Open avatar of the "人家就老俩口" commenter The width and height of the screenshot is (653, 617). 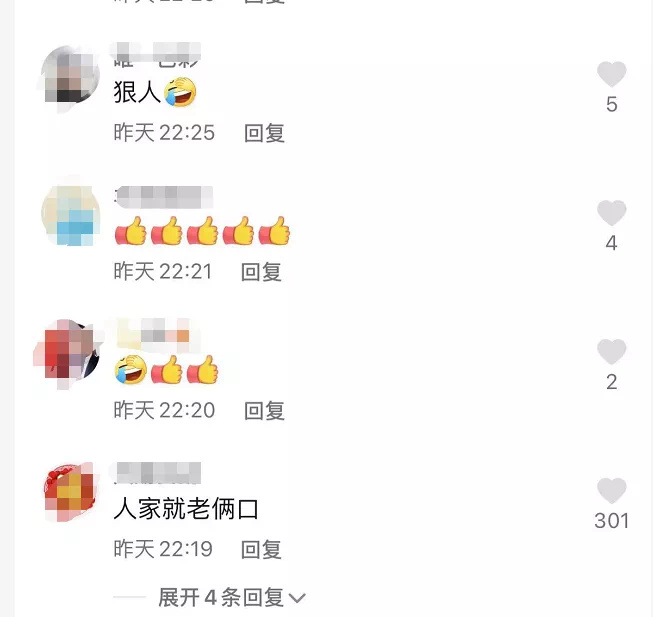[x=69, y=492]
